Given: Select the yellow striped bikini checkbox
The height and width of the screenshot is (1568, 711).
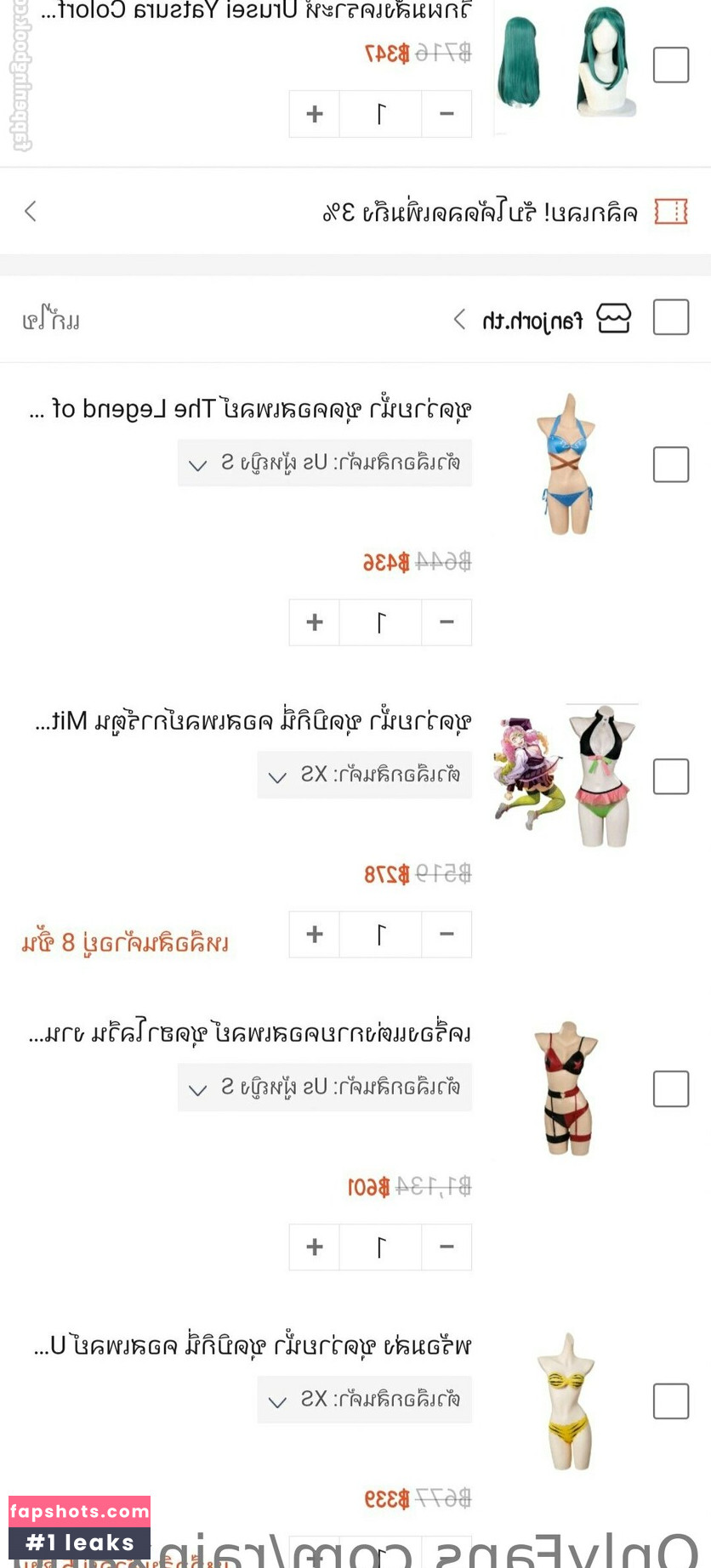Looking at the screenshot, I should tap(670, 1400).
